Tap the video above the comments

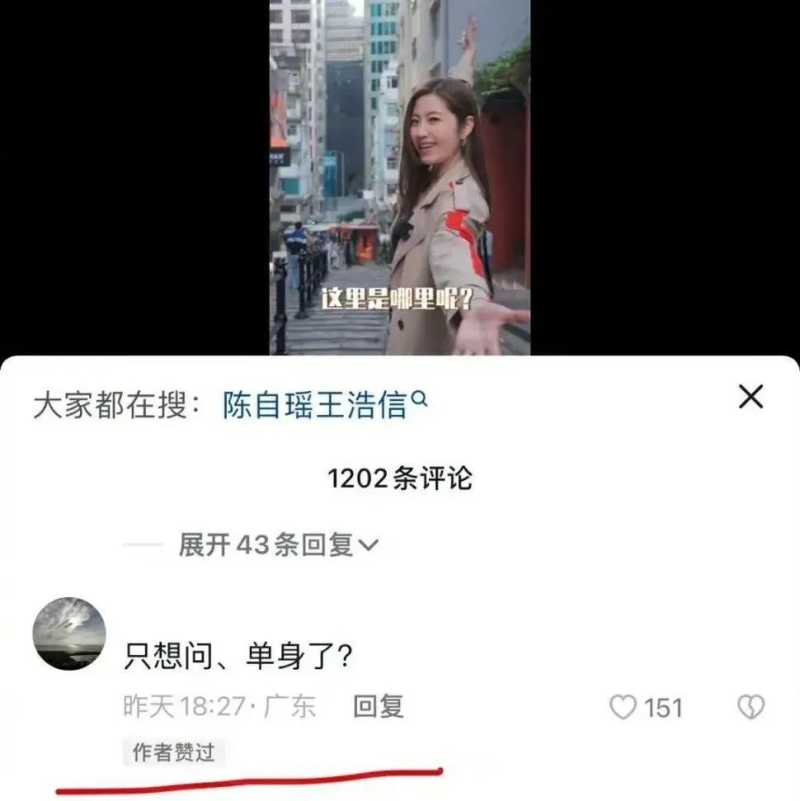[x=400, y=178]
